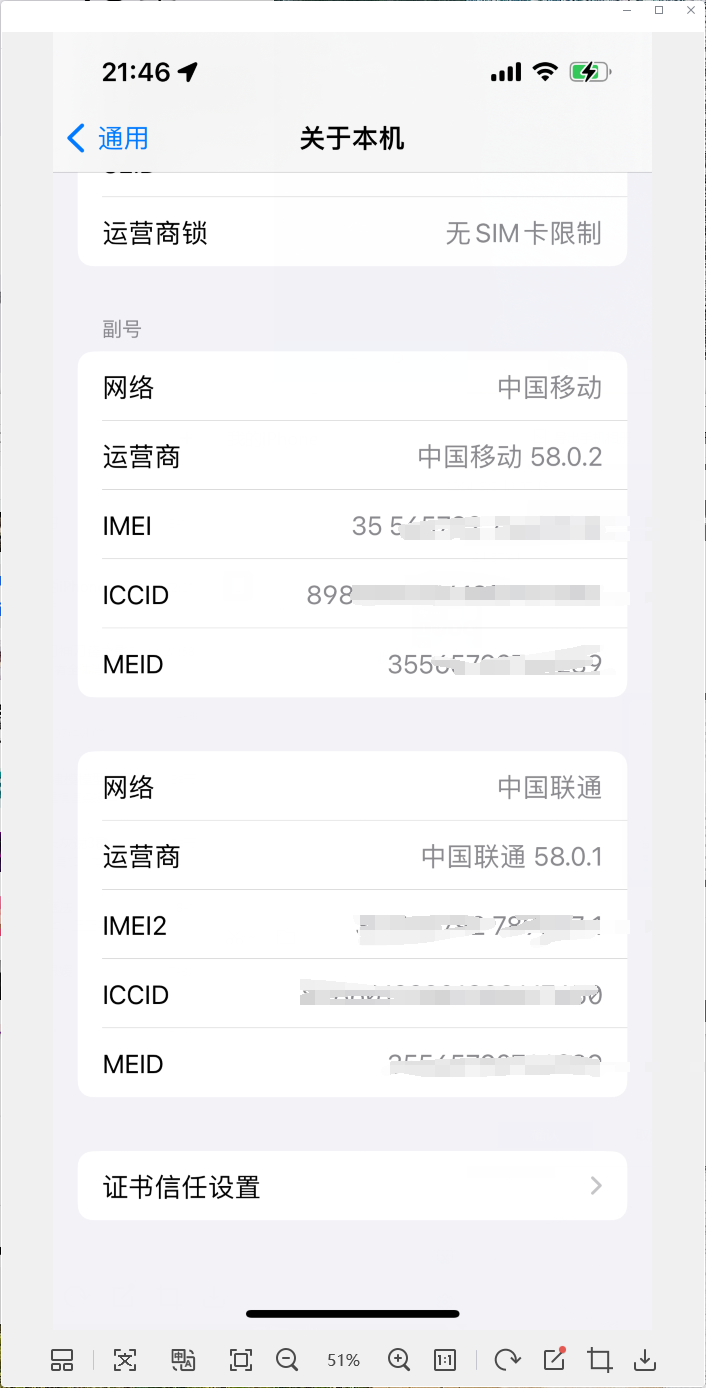
Task: Zoom out of the image
Action: point(287,1360)
